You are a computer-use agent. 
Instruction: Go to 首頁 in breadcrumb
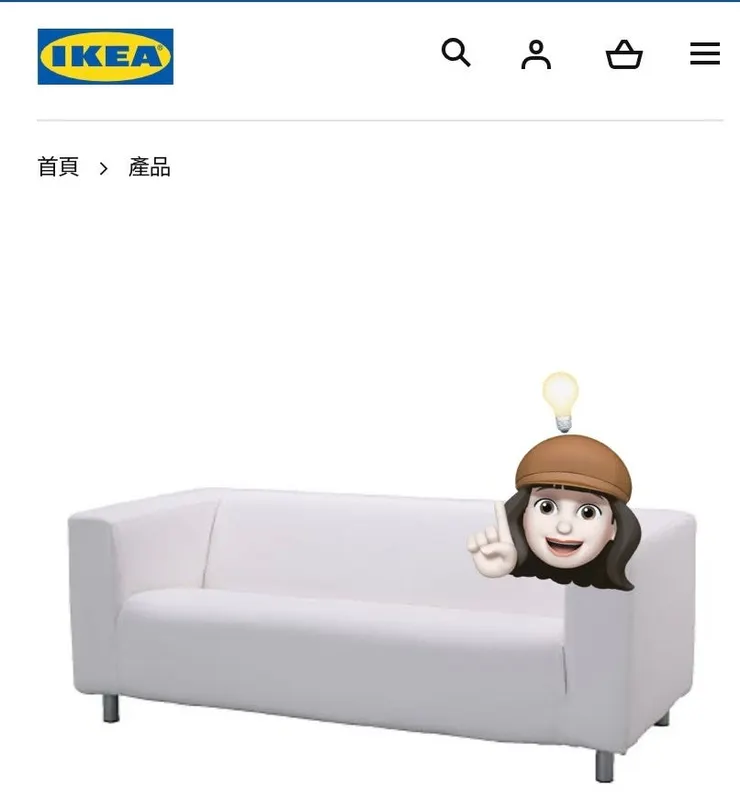58,167
